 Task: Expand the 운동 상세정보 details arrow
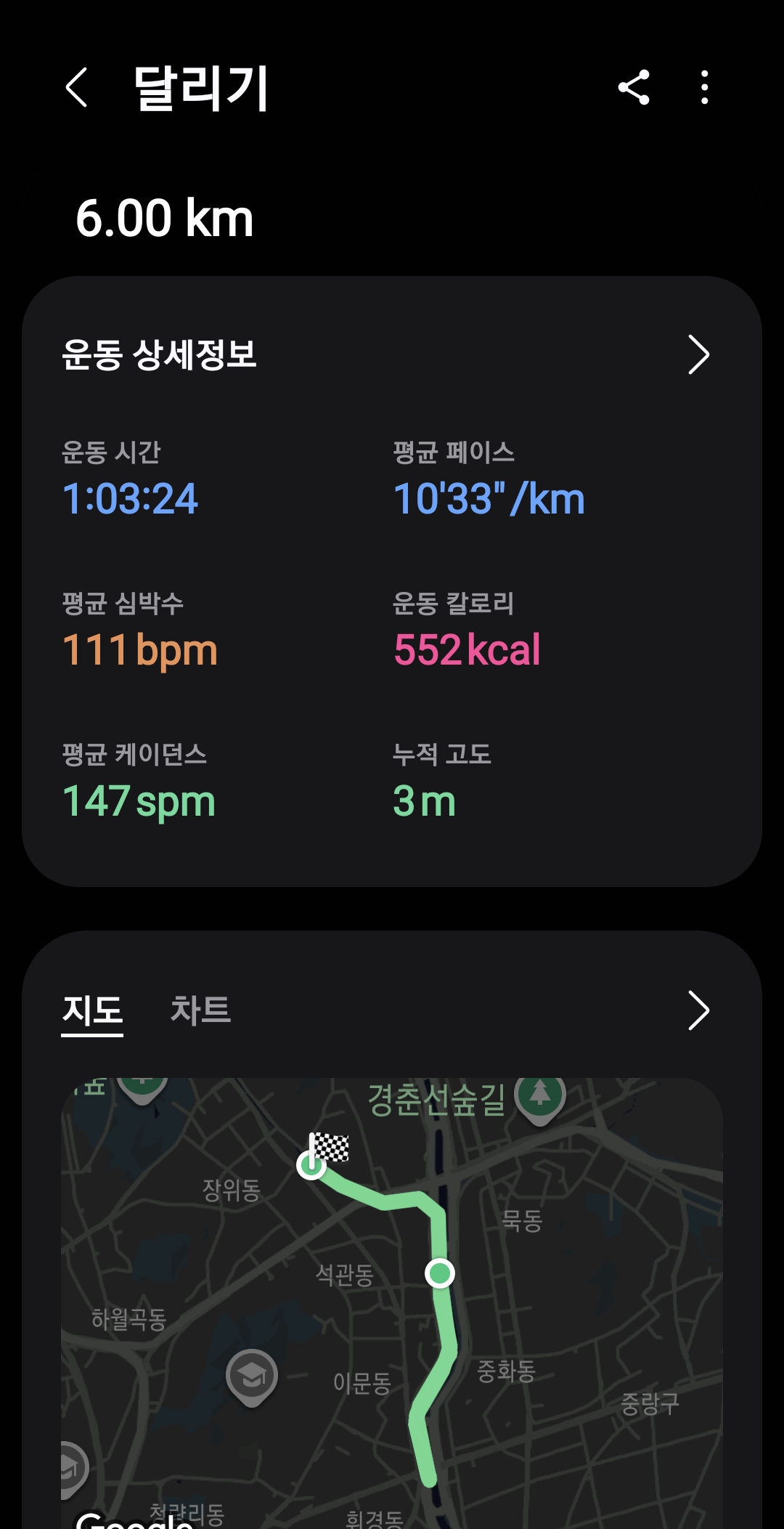(698, 354)
